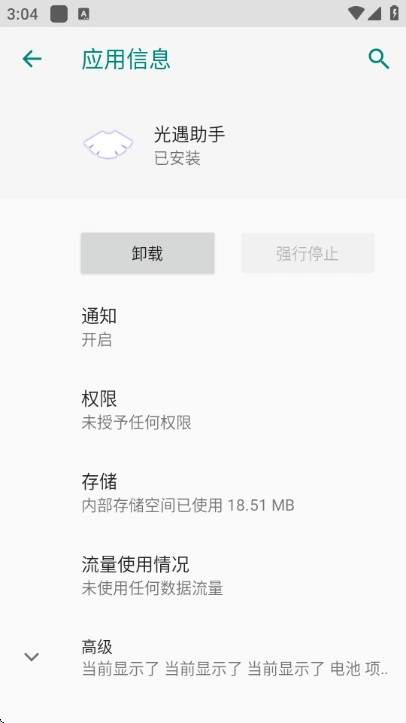Screen dimensions: 406x723
Task: Open the search magnifier icon
Action: point(378,59)
